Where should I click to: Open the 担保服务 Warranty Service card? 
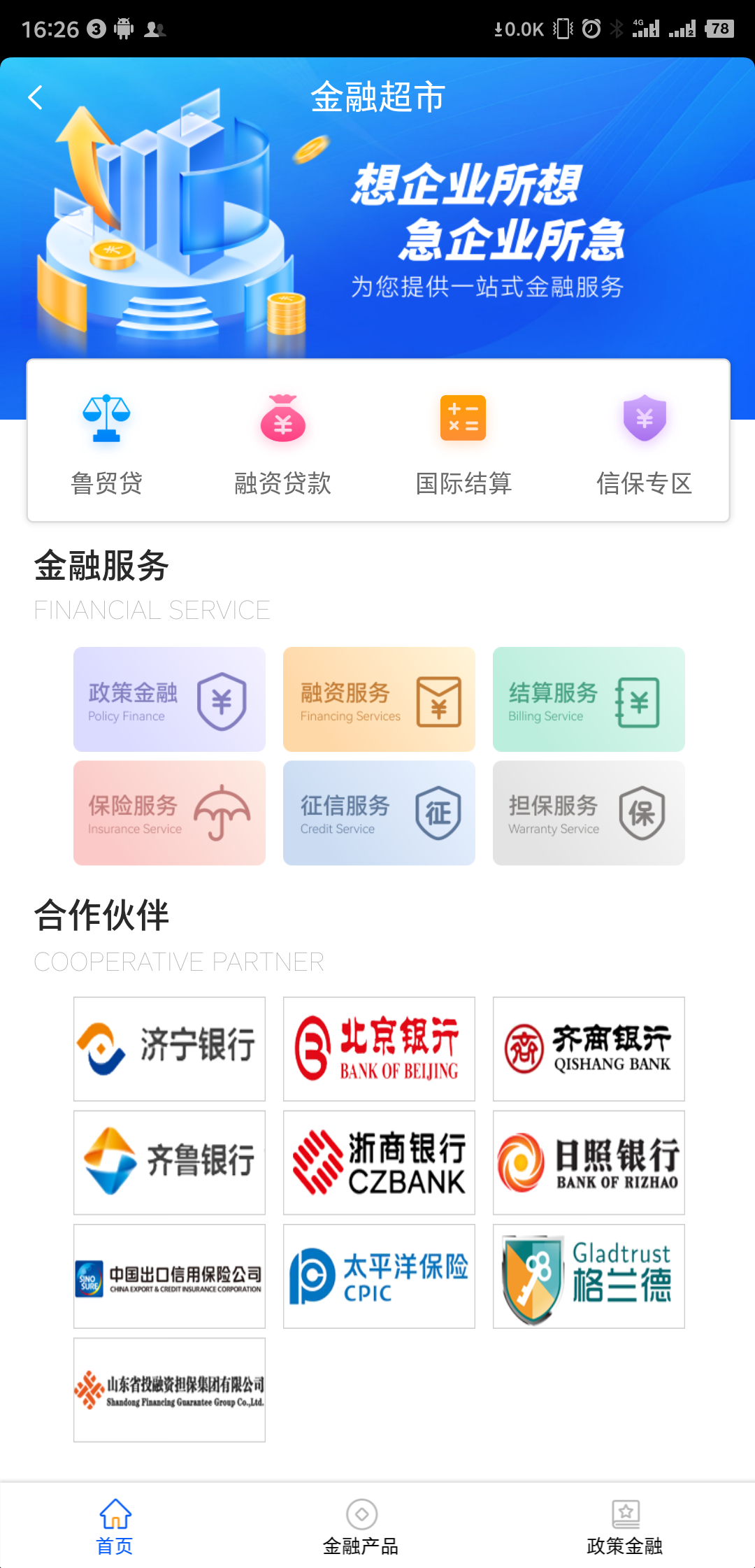(x=589, y=813)
